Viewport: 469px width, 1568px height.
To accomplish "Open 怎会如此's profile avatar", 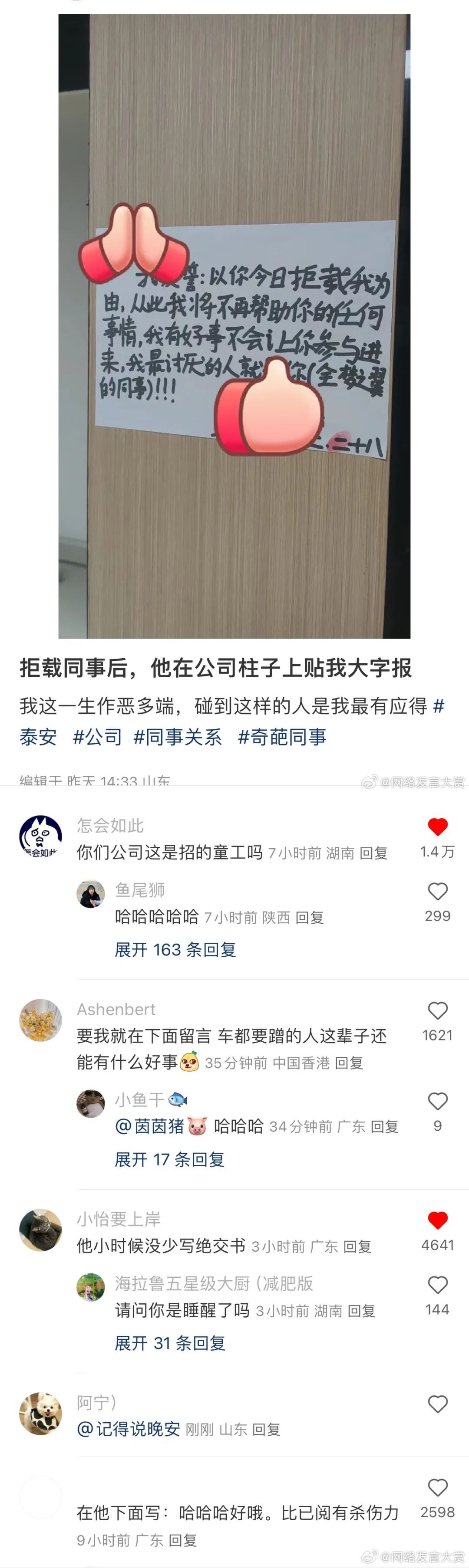I will point(40,837).
